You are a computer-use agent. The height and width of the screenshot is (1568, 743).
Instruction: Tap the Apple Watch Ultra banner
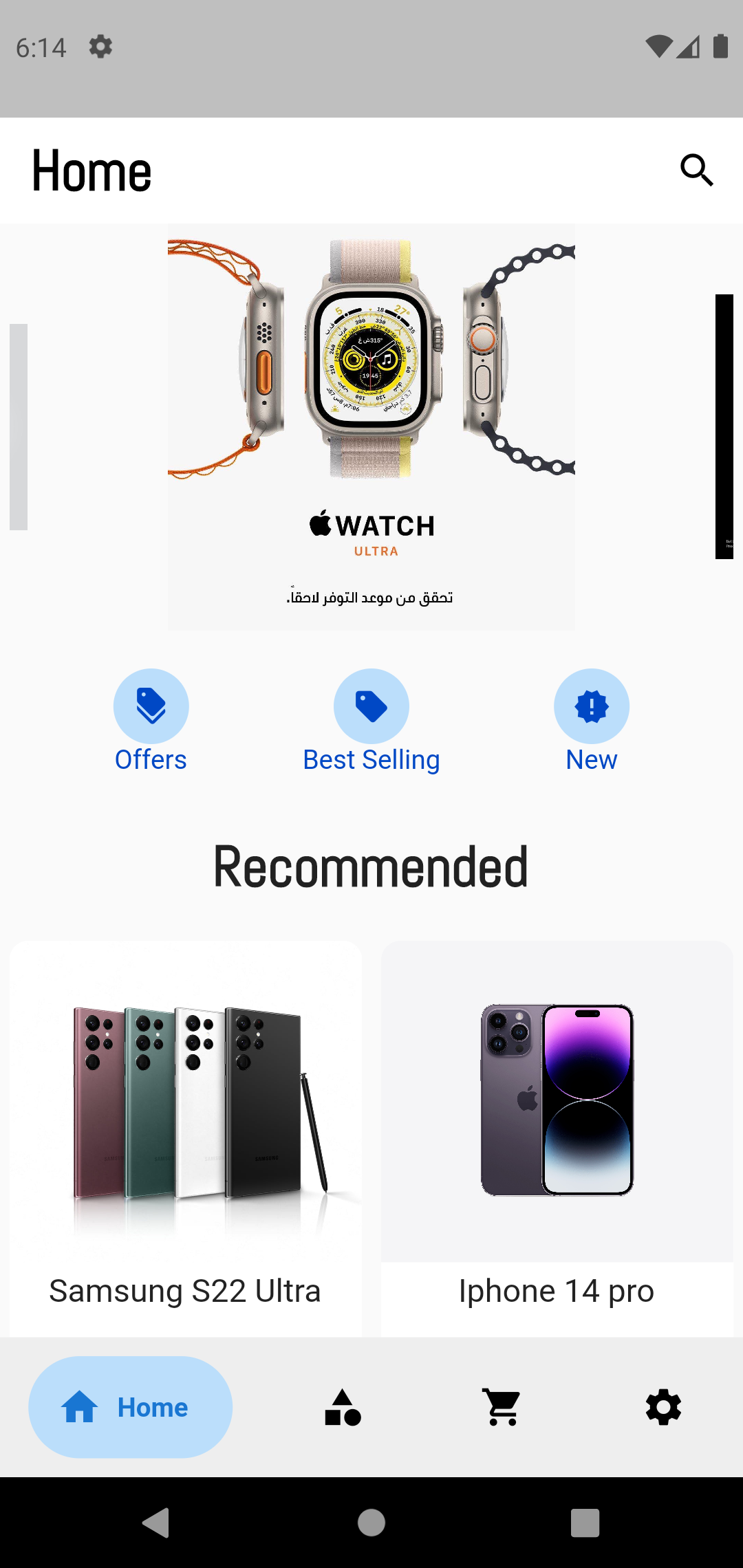pyautogui.click(x=371, y=426)
